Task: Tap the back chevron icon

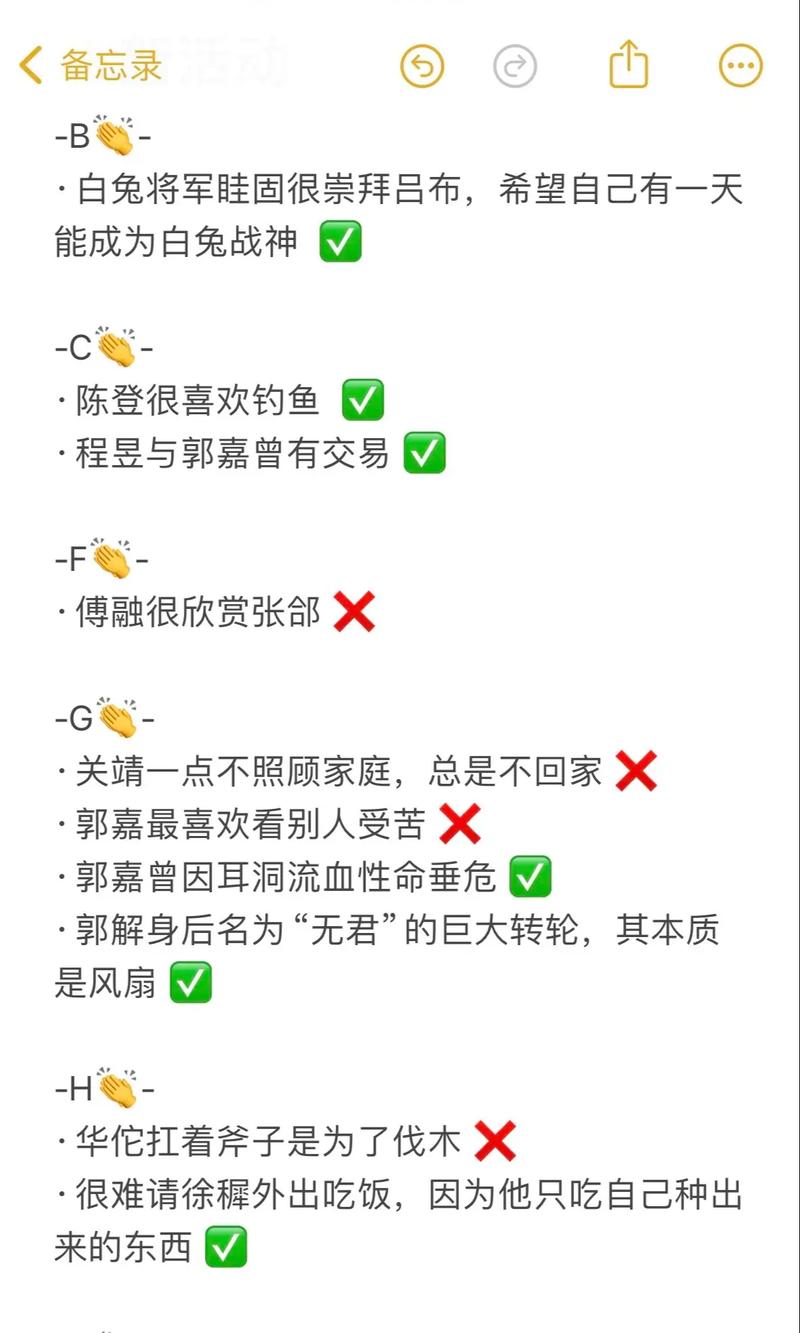Action: [x=28, y=64]
